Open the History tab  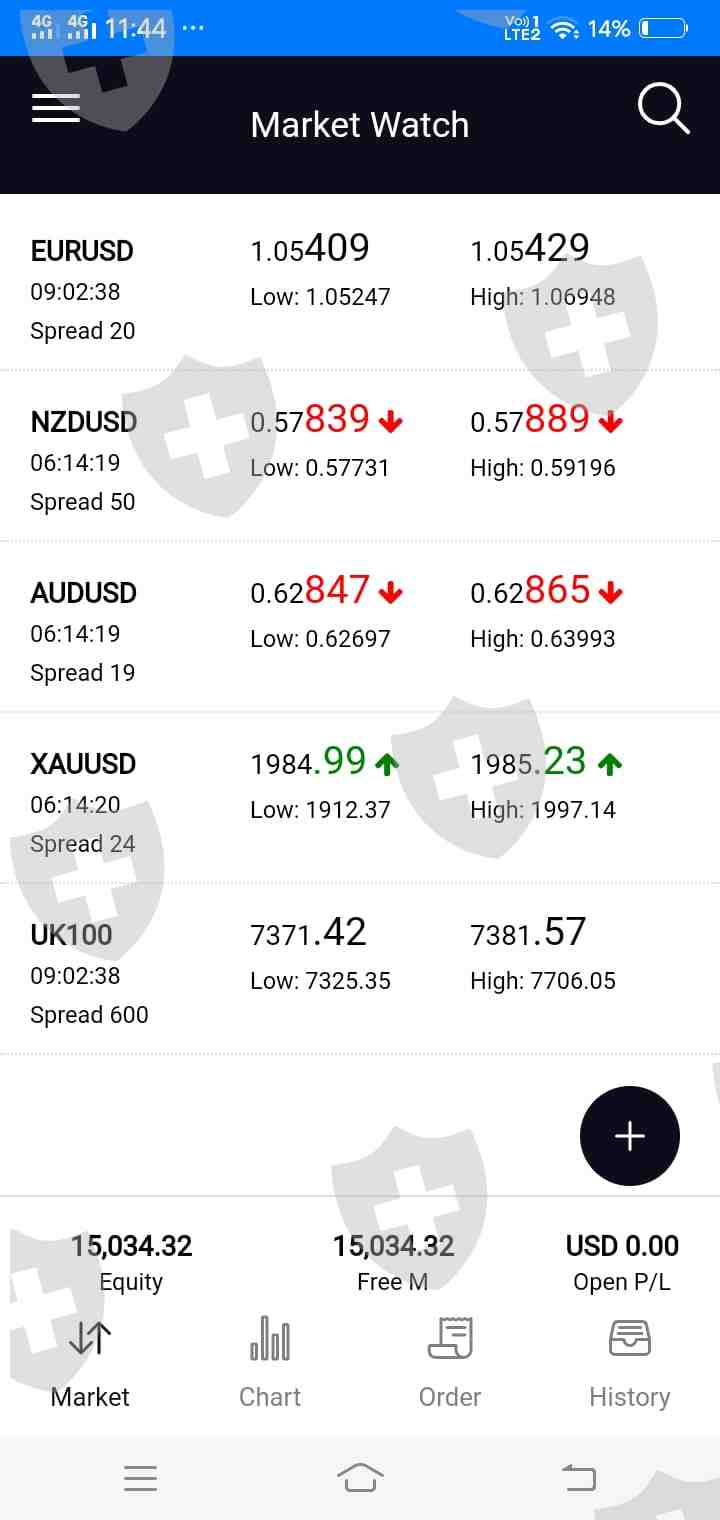(629, 1362)
